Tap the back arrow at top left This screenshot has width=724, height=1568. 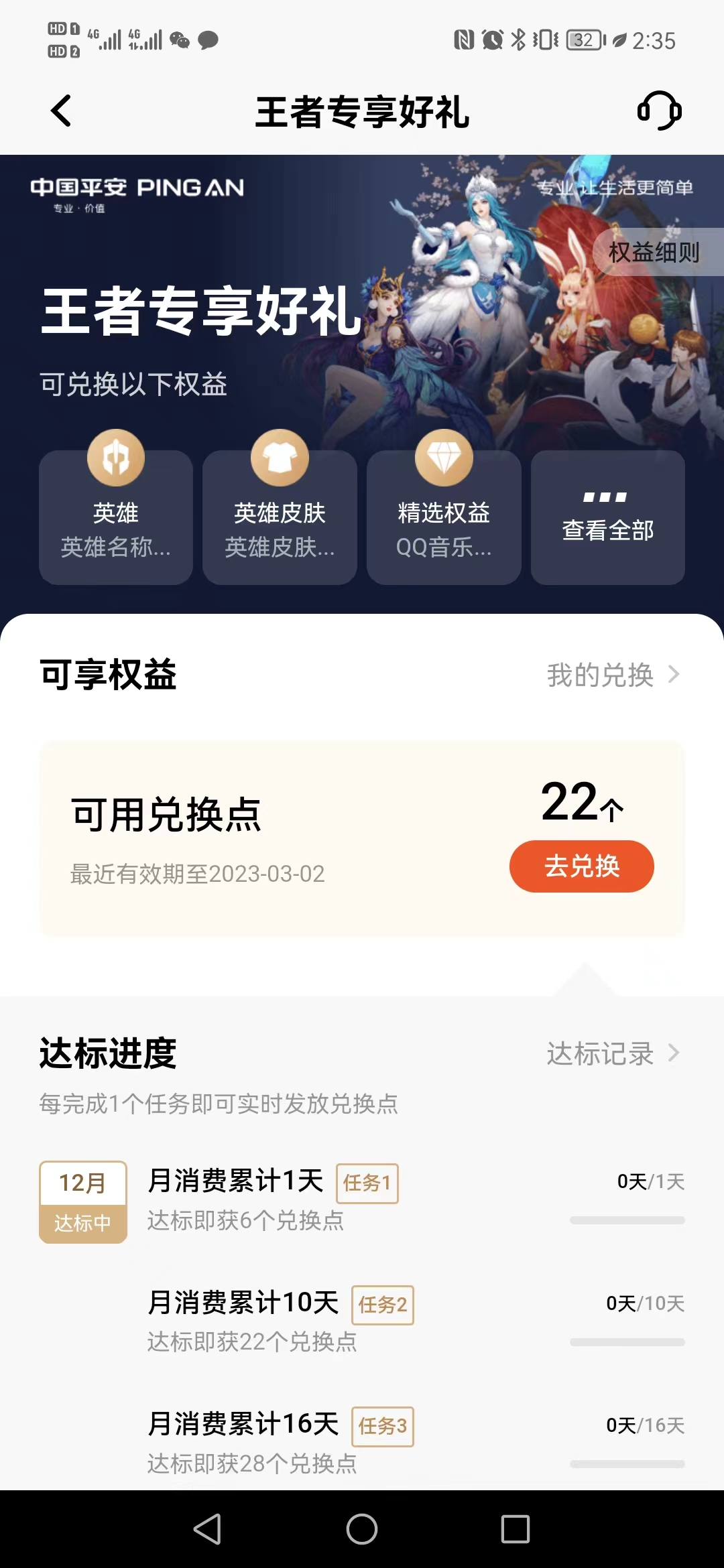[x=61, y=112]
